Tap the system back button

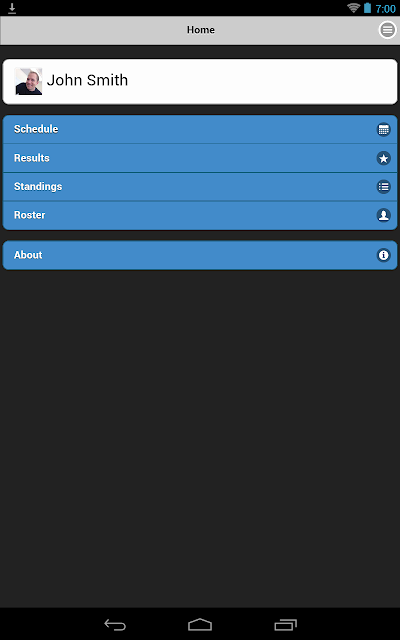[115, 624]
